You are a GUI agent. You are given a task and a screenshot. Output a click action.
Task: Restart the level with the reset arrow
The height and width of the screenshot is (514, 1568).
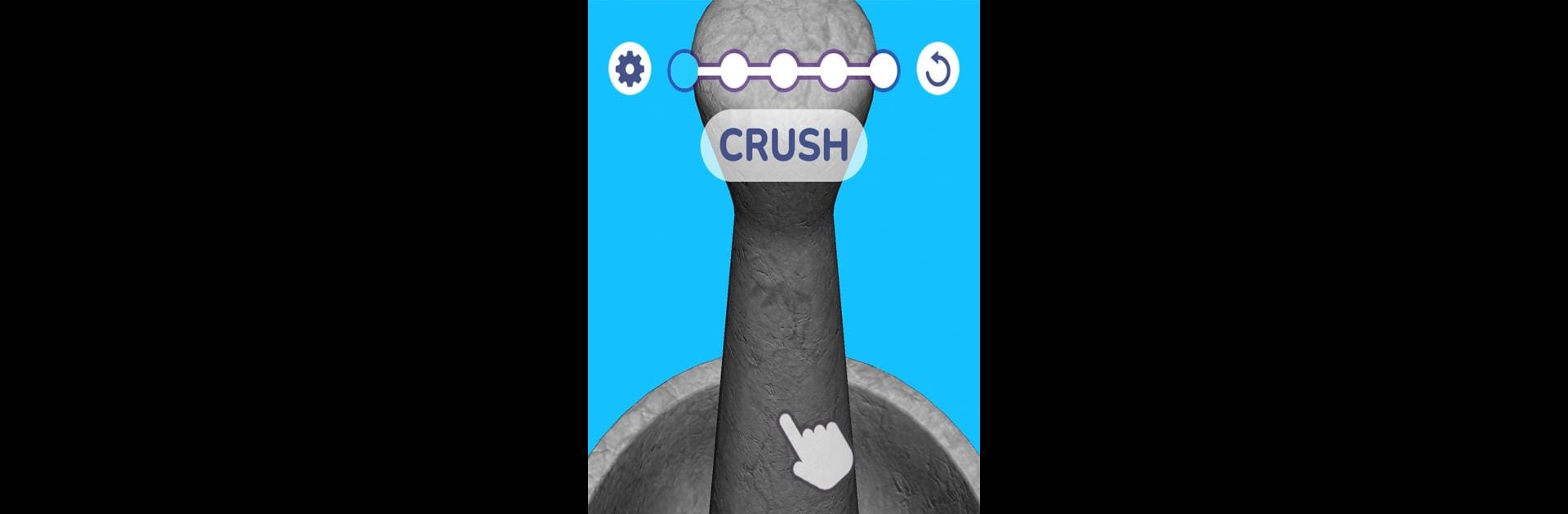click(938, 69)
